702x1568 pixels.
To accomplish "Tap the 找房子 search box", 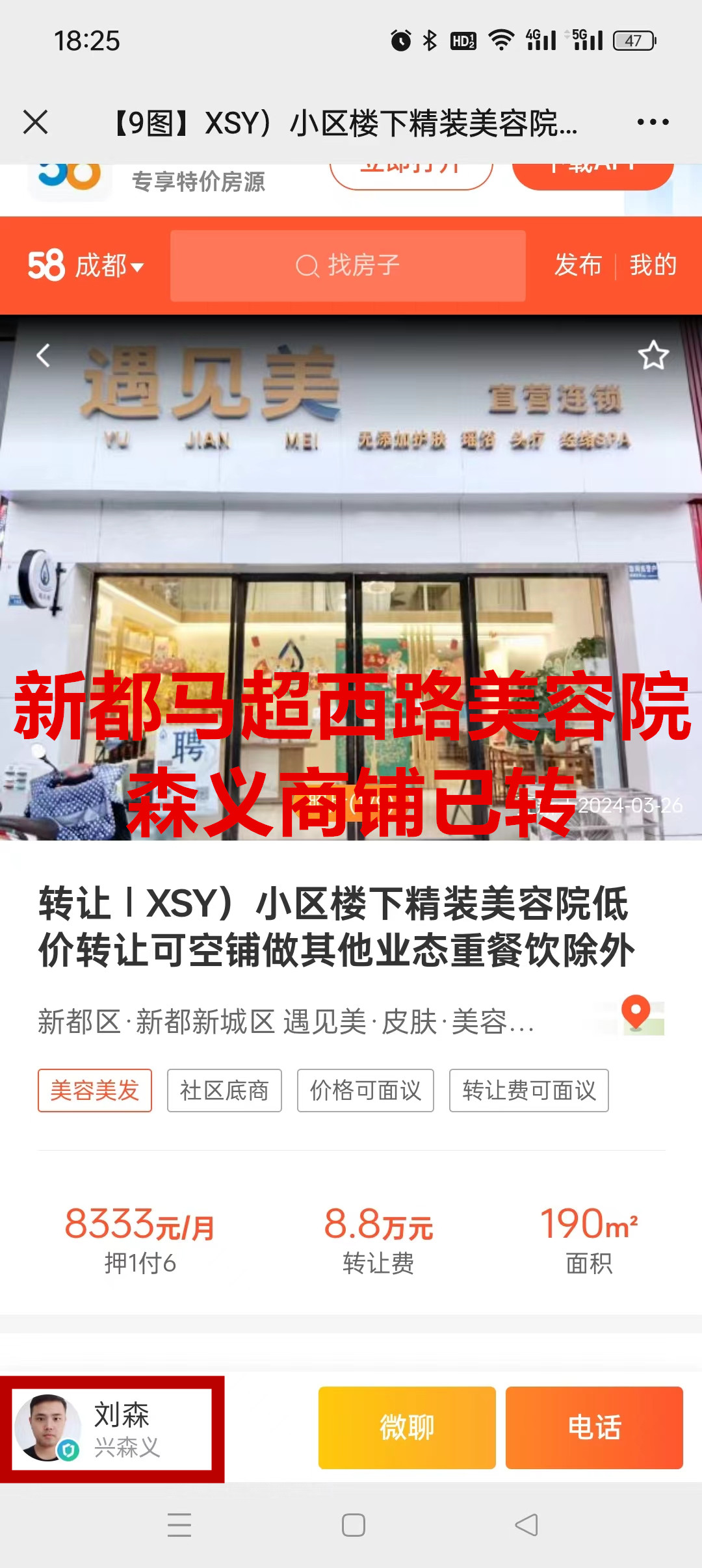I will tap(348, 266).
